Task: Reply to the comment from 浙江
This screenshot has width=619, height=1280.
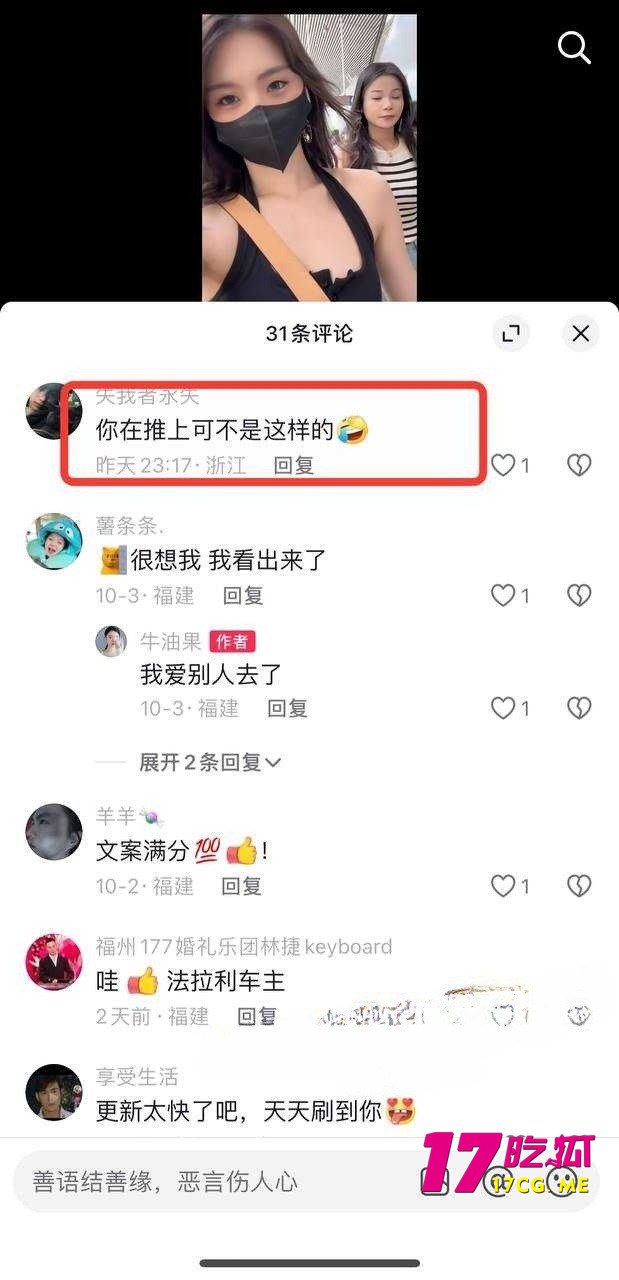Action: (x=293, y=465)
